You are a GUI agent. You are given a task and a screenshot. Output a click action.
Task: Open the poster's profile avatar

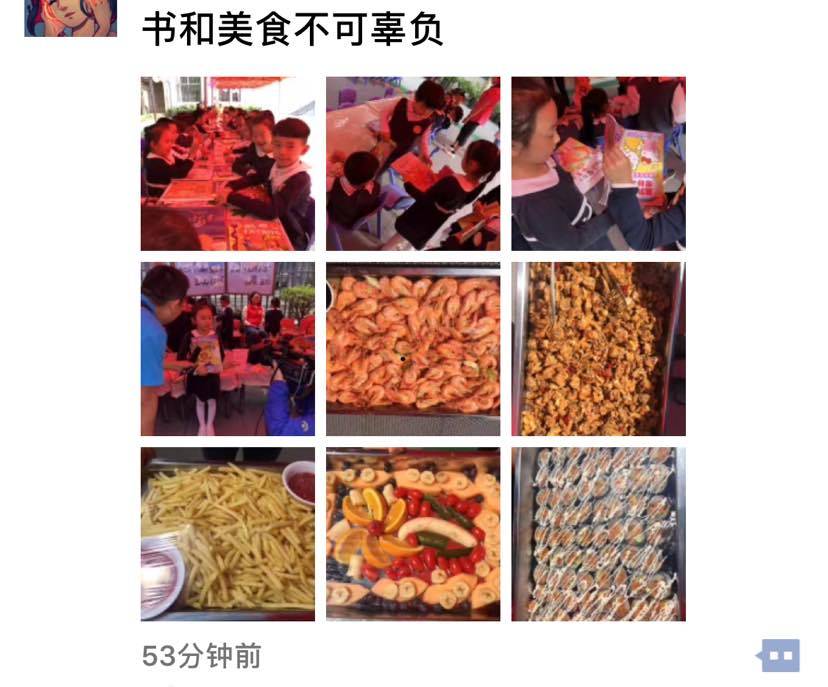(70, 17)
